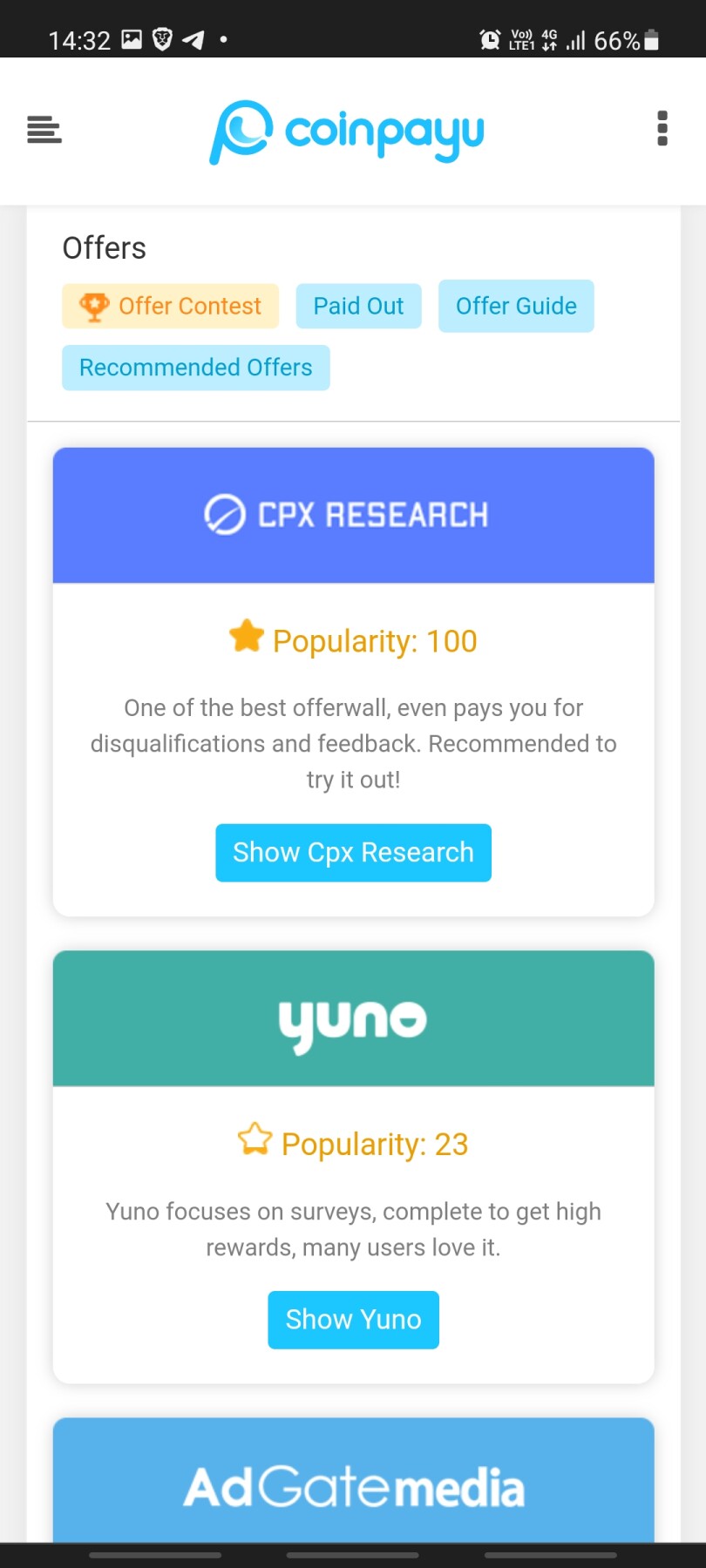Click the alarm clock icon in the status bar
This screenshot has height=1568, width=706.
click(x=489, y=39)
